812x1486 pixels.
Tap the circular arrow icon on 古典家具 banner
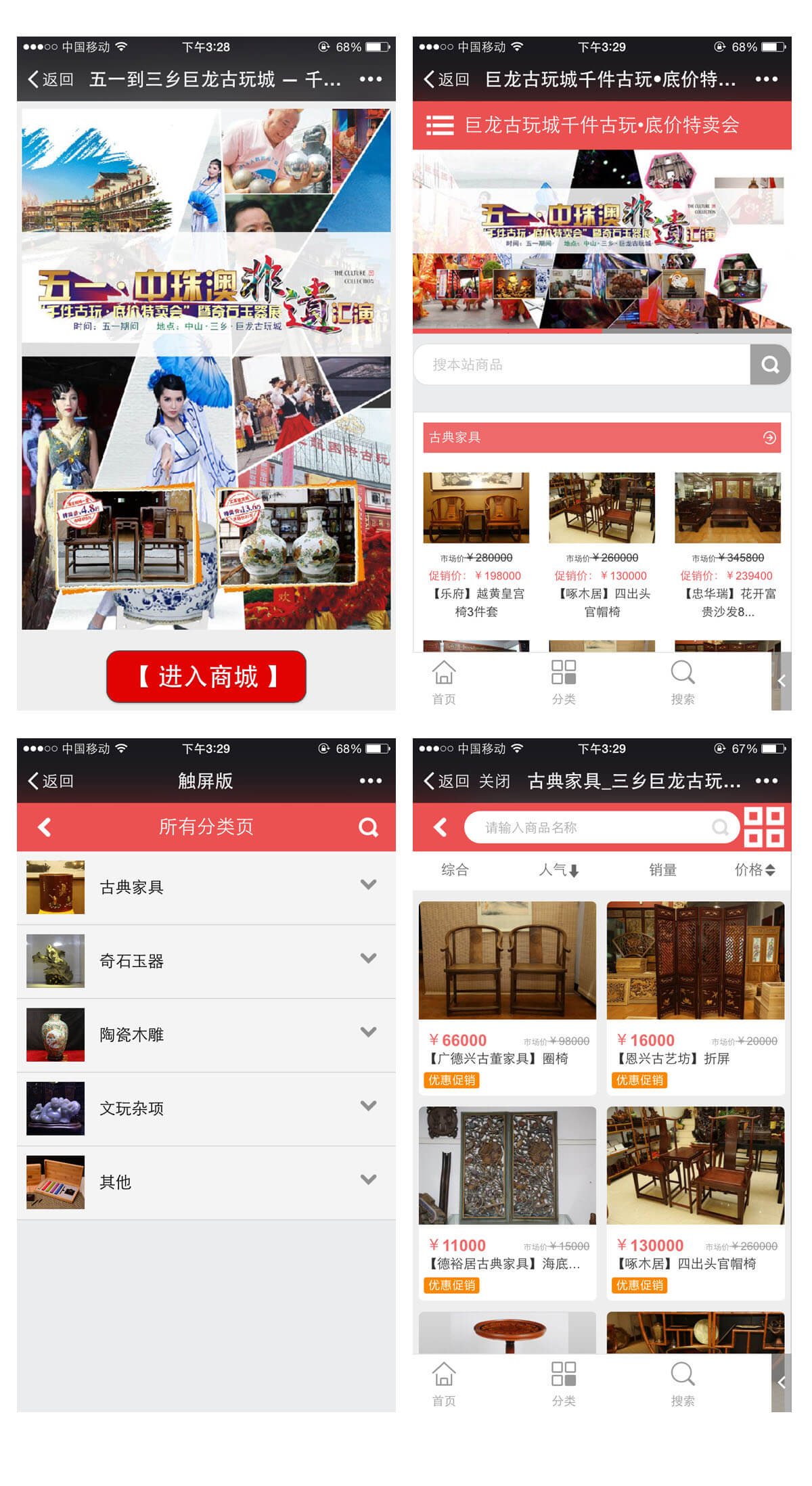769,438
